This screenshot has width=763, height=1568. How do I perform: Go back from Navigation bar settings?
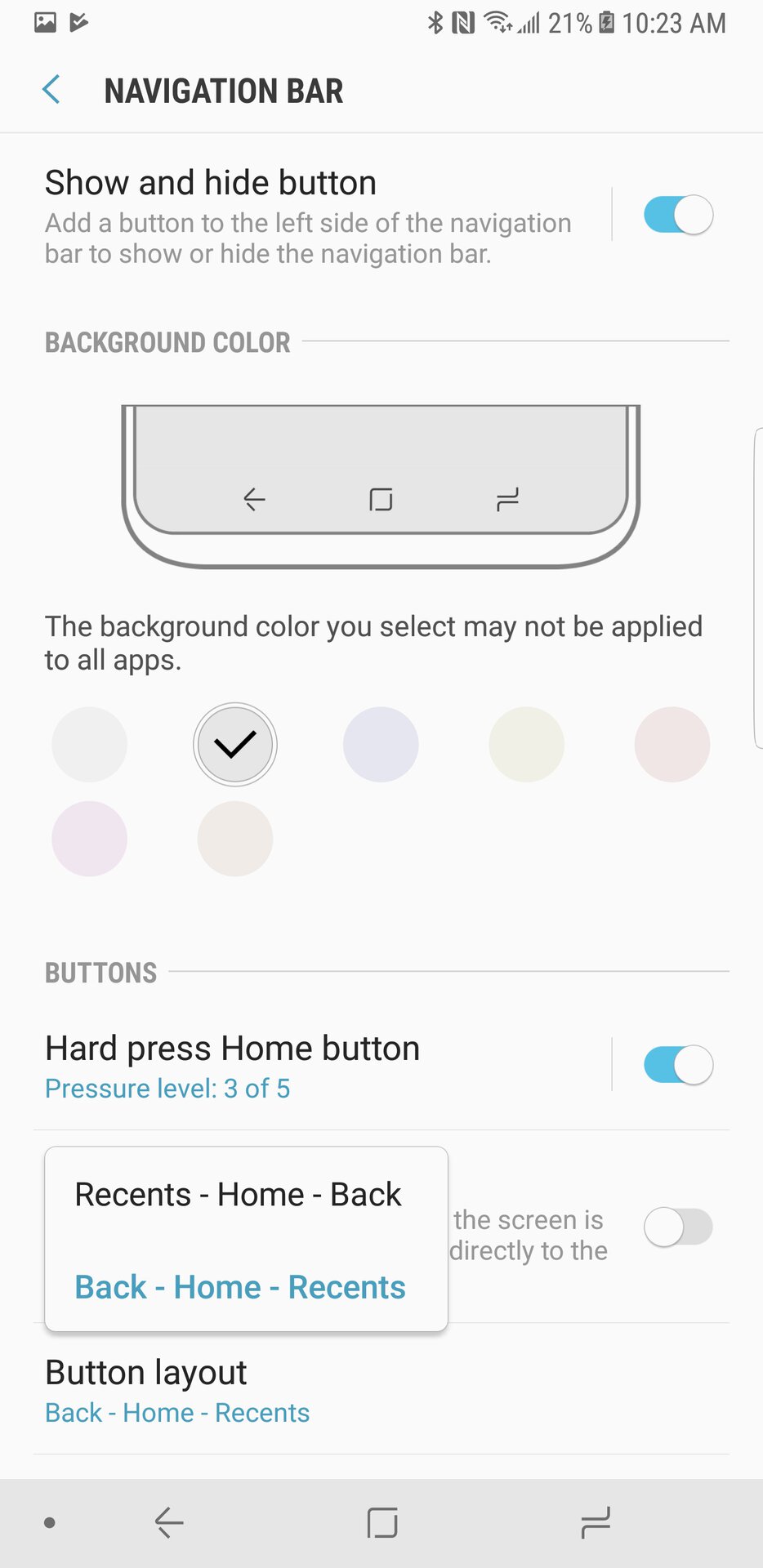51,90
